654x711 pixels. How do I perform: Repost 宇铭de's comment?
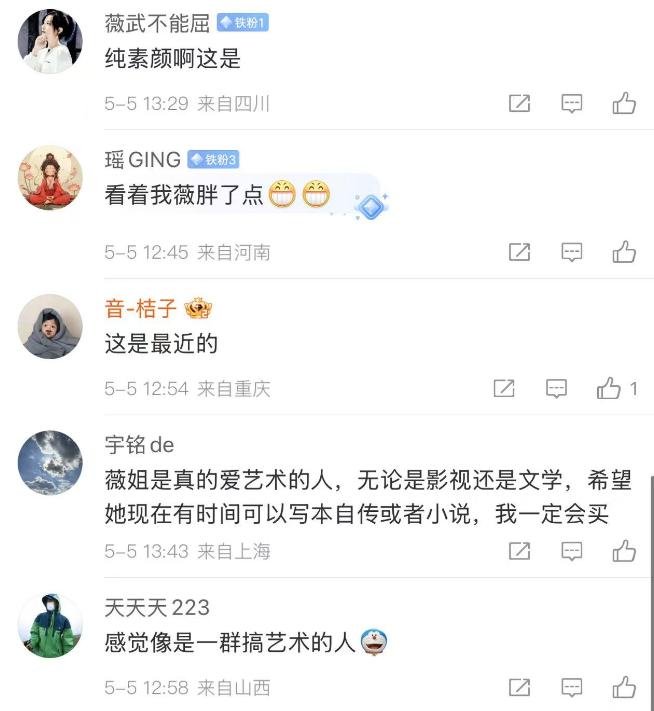tap(519, 551)
